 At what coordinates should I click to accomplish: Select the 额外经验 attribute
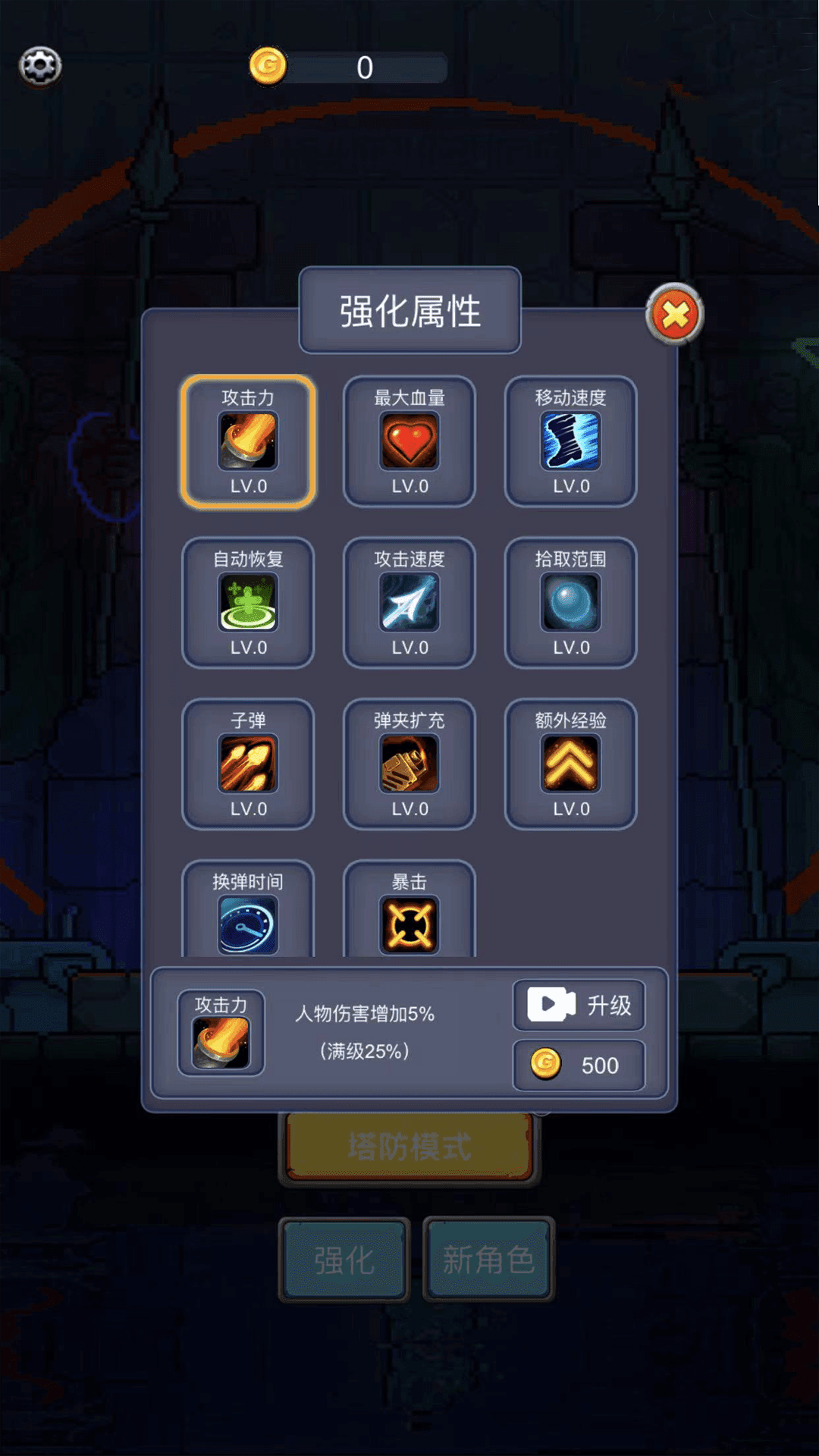pyautogui.click(x=570, y=764)
